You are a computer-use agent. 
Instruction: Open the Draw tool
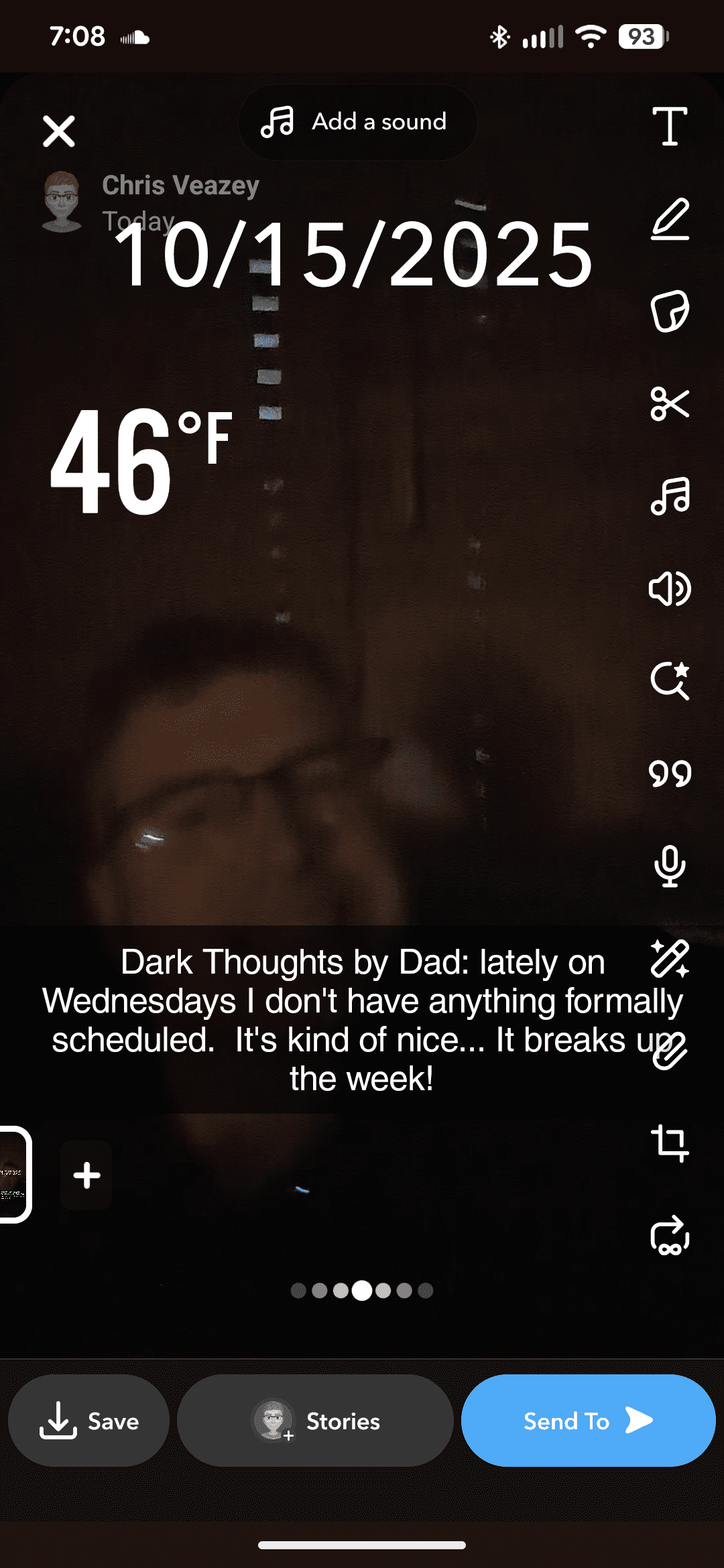click(x=670, y=224)
